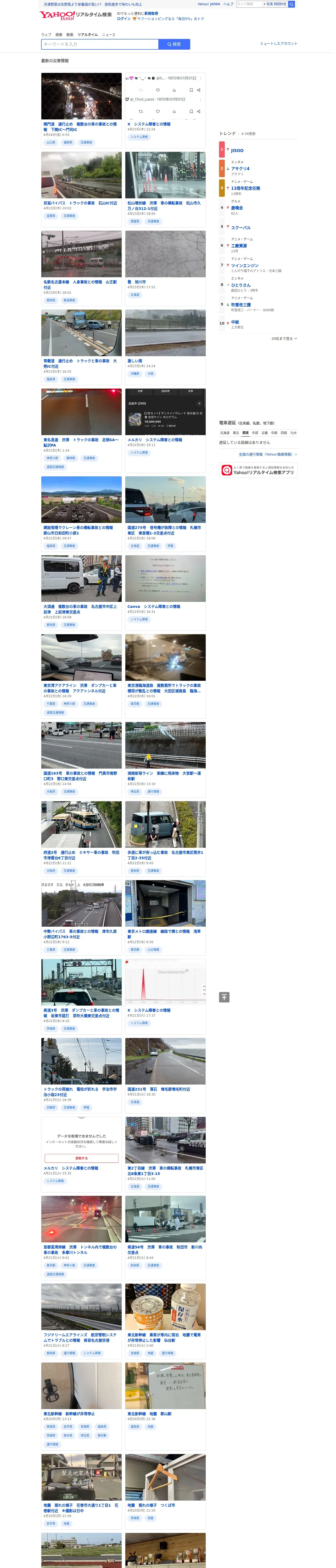Tap the blue 検索 button
336x1568 pixels.
[x=174, y=44]
